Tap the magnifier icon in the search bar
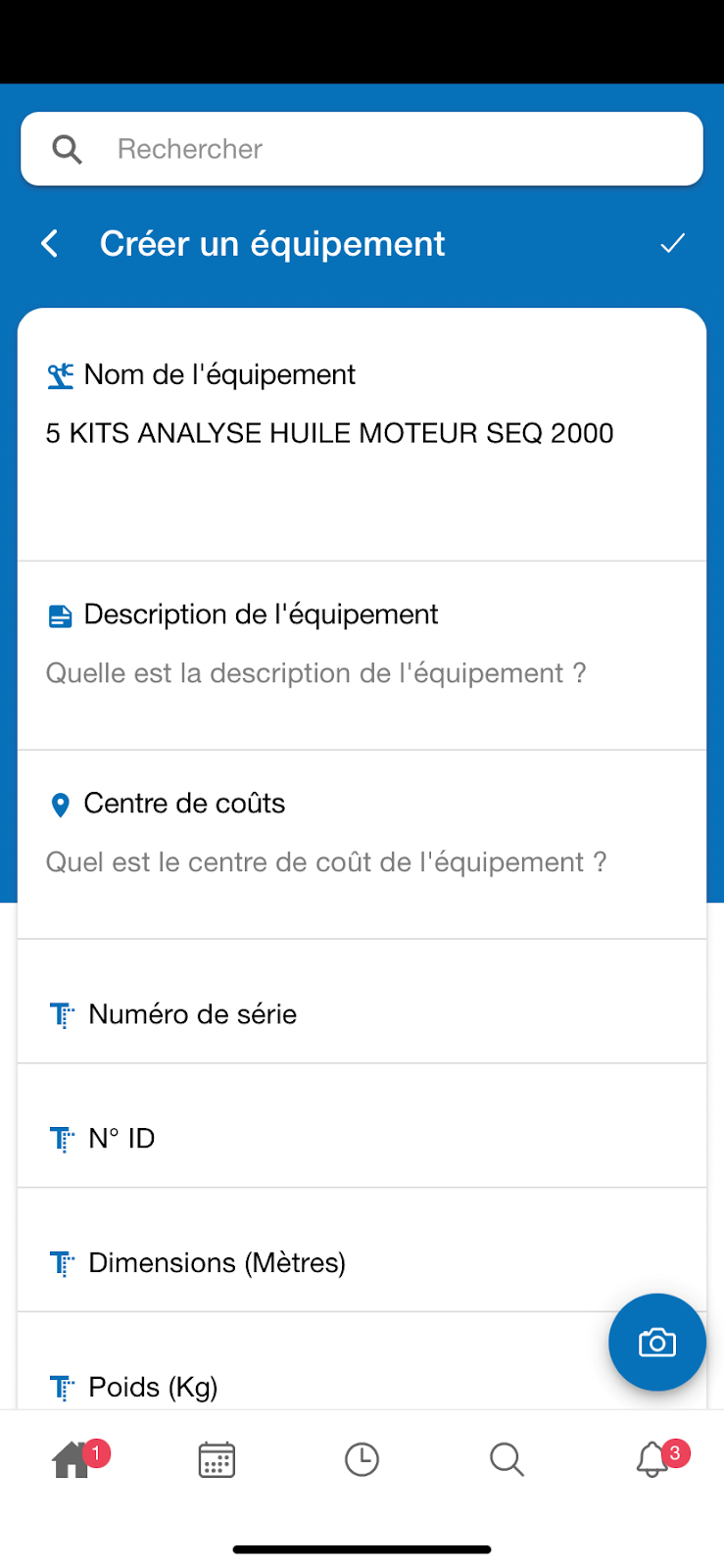Screen dimensions: 724x1568 [x=67, y=148]
